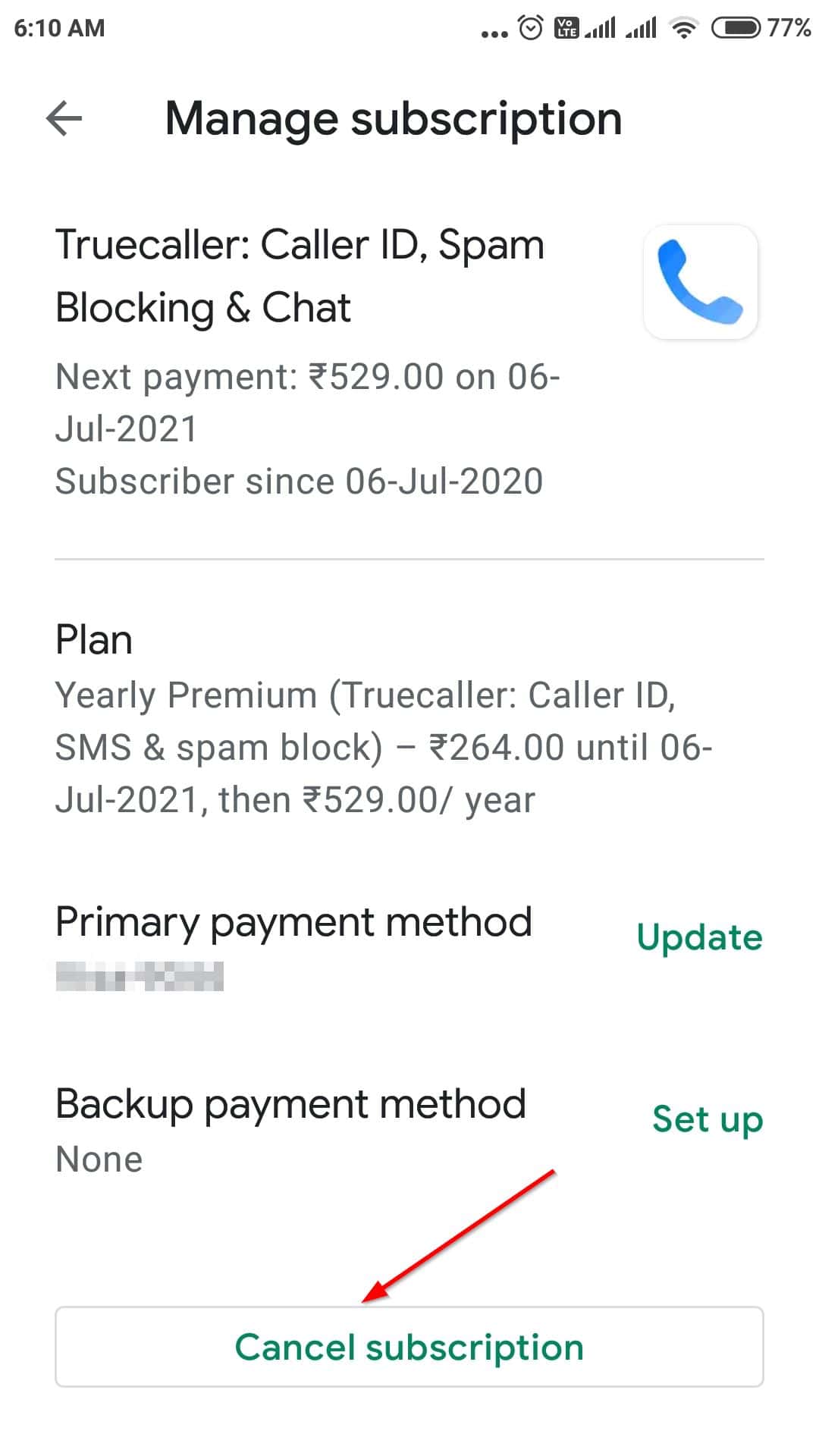The image size is (819, 1456).
Task: Update the primary payment method
Action: (x=699, y=938)
